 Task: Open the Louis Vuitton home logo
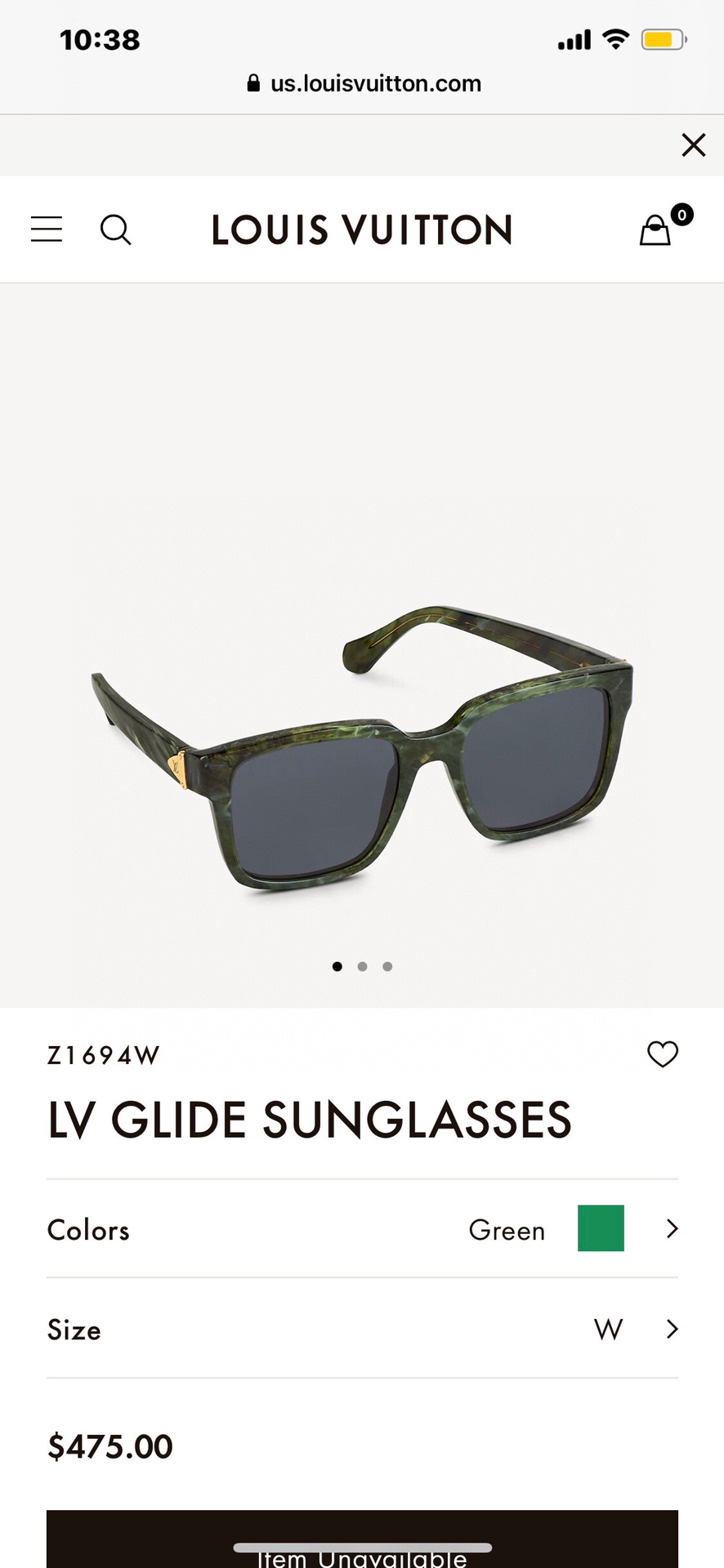pyautogui.click(x=362, y=229)
